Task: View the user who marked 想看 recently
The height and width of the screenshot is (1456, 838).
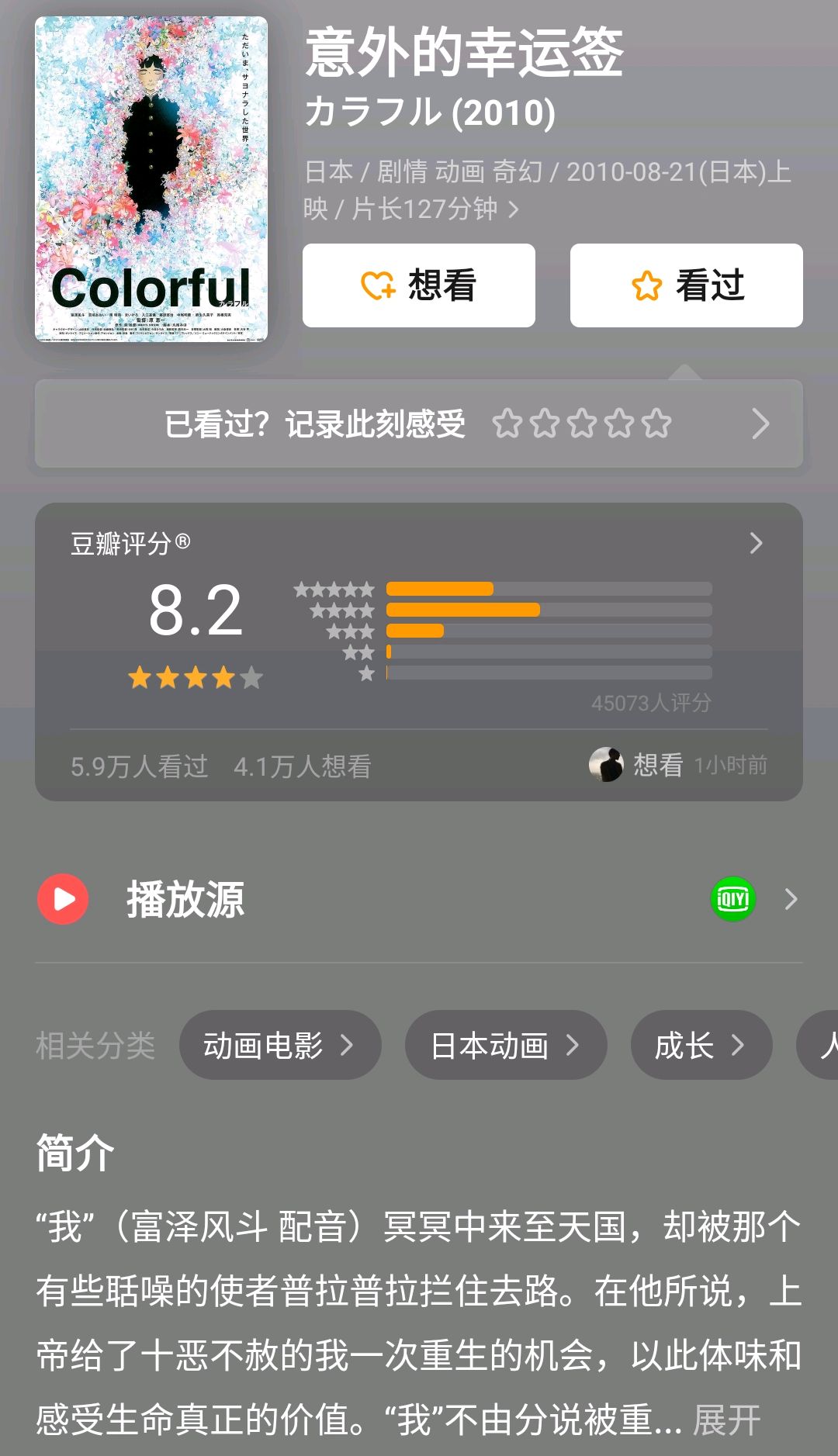Action: (606, 765)
